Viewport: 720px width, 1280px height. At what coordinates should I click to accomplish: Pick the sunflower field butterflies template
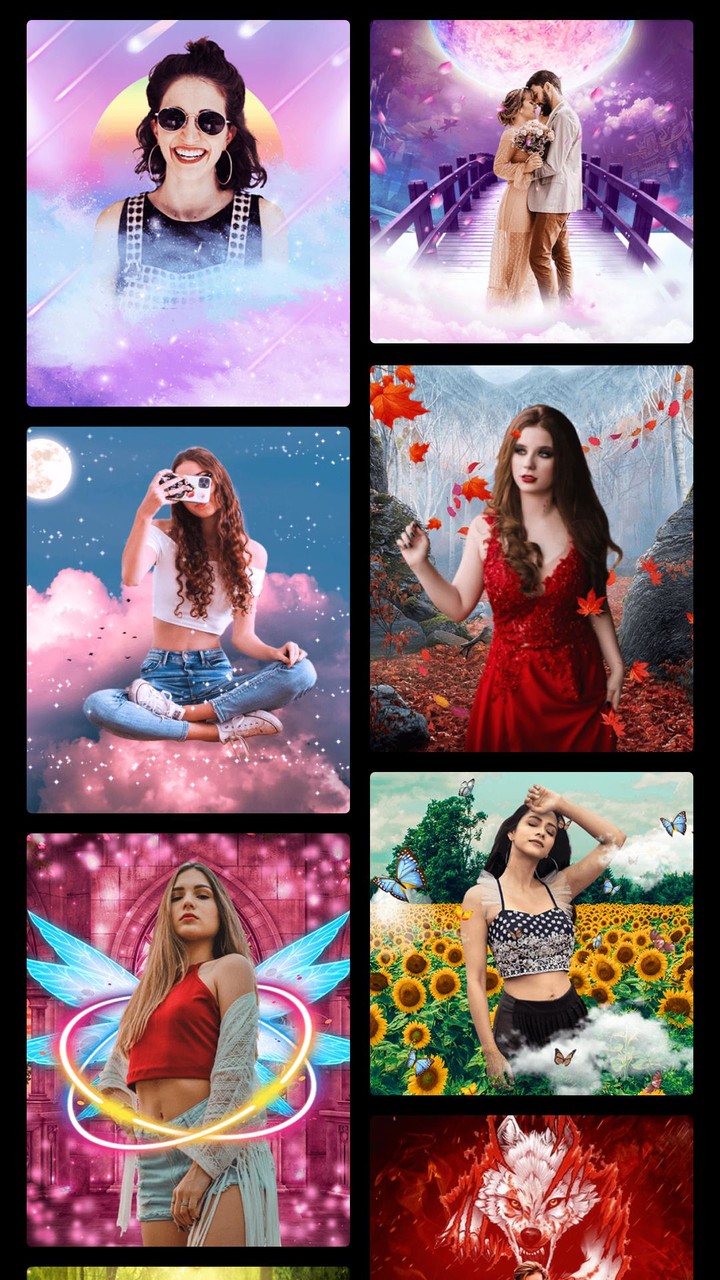pyautogui.click(x=531, y=933)
